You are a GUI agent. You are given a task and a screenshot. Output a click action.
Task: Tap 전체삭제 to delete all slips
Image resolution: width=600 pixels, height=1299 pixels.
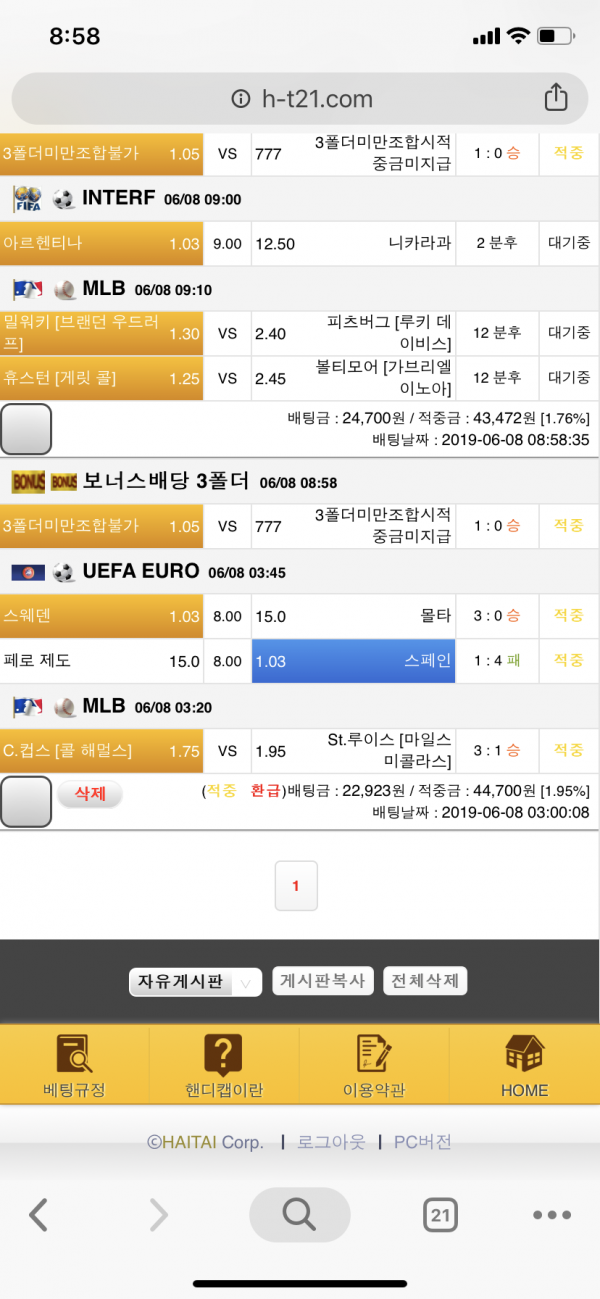[x=425, y=982]
